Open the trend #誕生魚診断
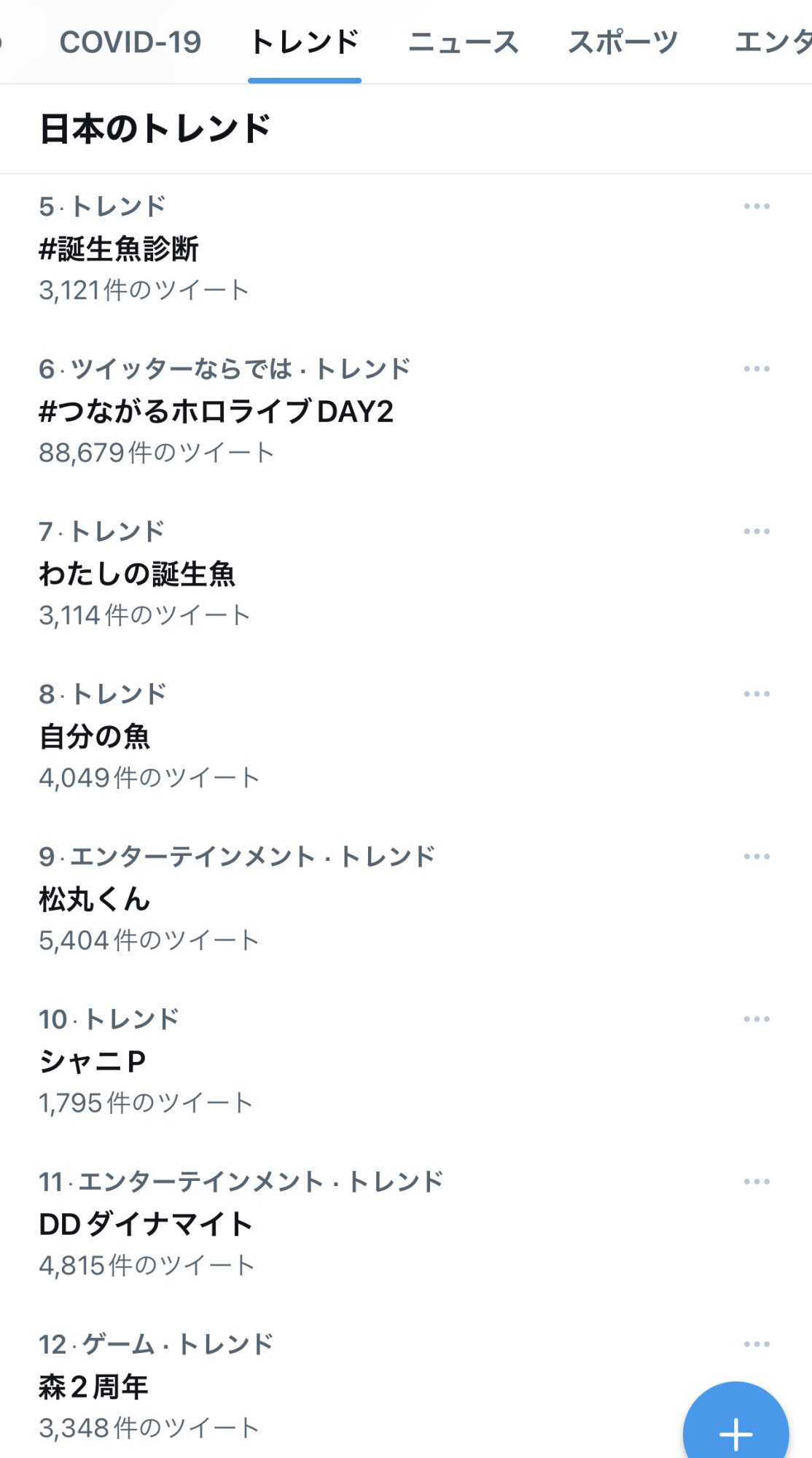 click(x=406, y=249)
